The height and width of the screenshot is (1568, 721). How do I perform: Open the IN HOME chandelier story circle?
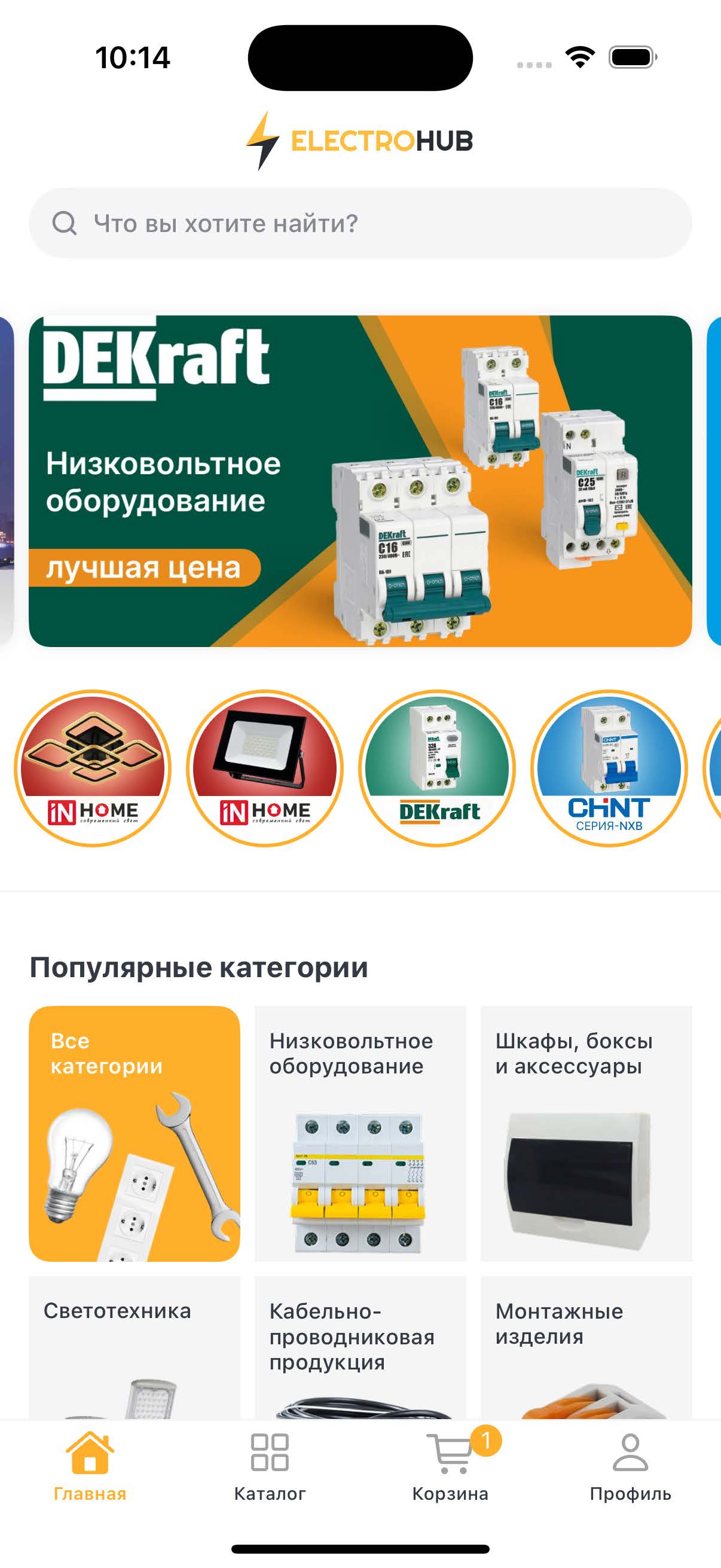click(93, 768)
